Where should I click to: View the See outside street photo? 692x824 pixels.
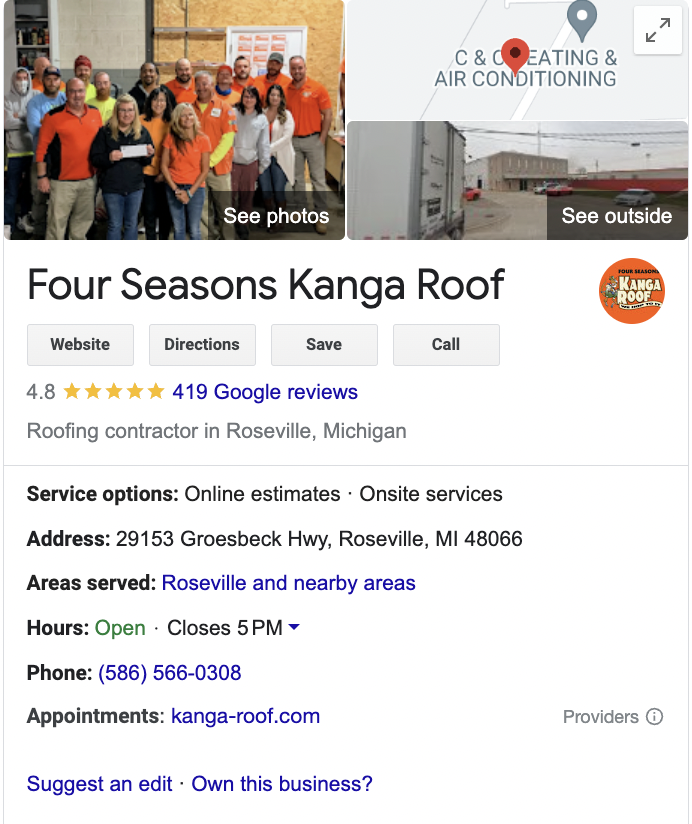pos(616,216)
